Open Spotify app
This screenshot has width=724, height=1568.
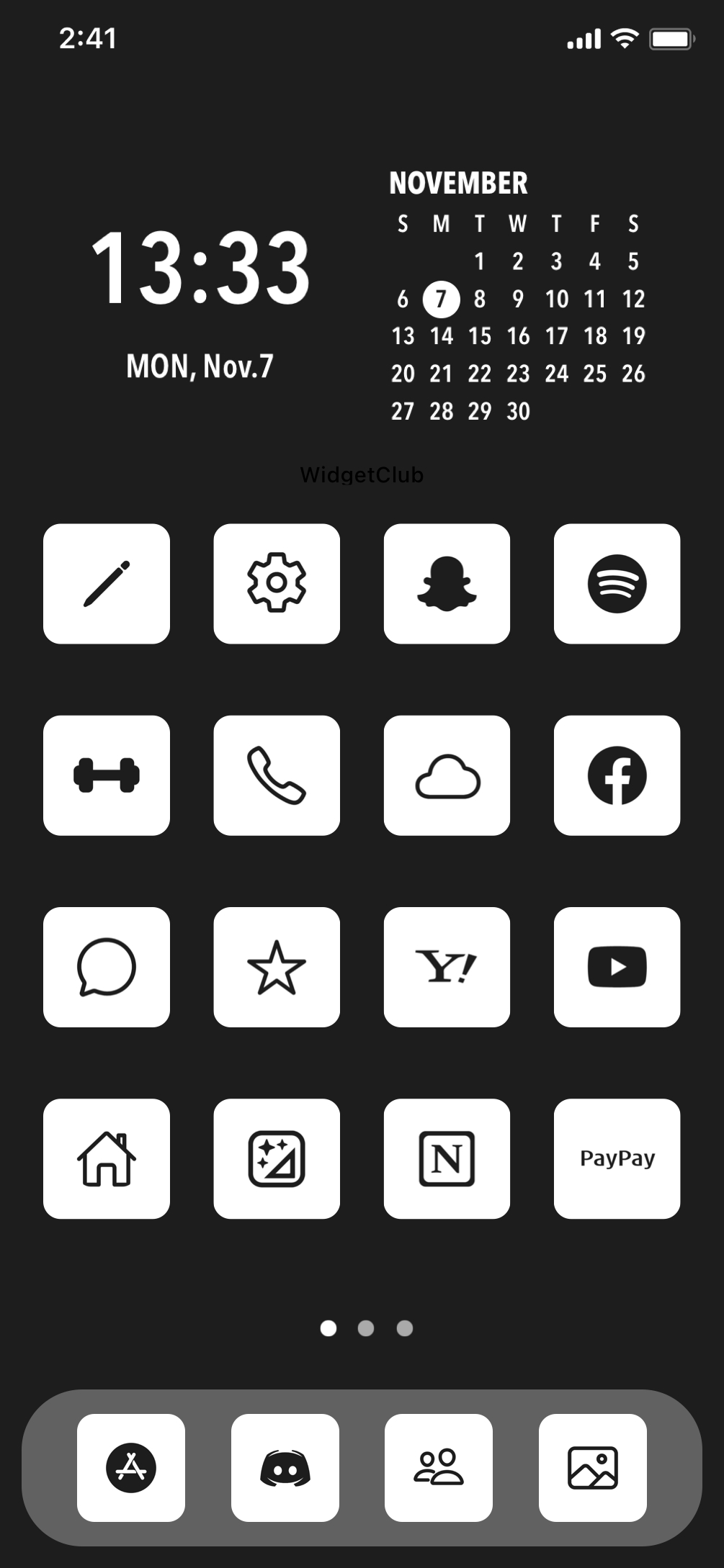pos(617,584)
